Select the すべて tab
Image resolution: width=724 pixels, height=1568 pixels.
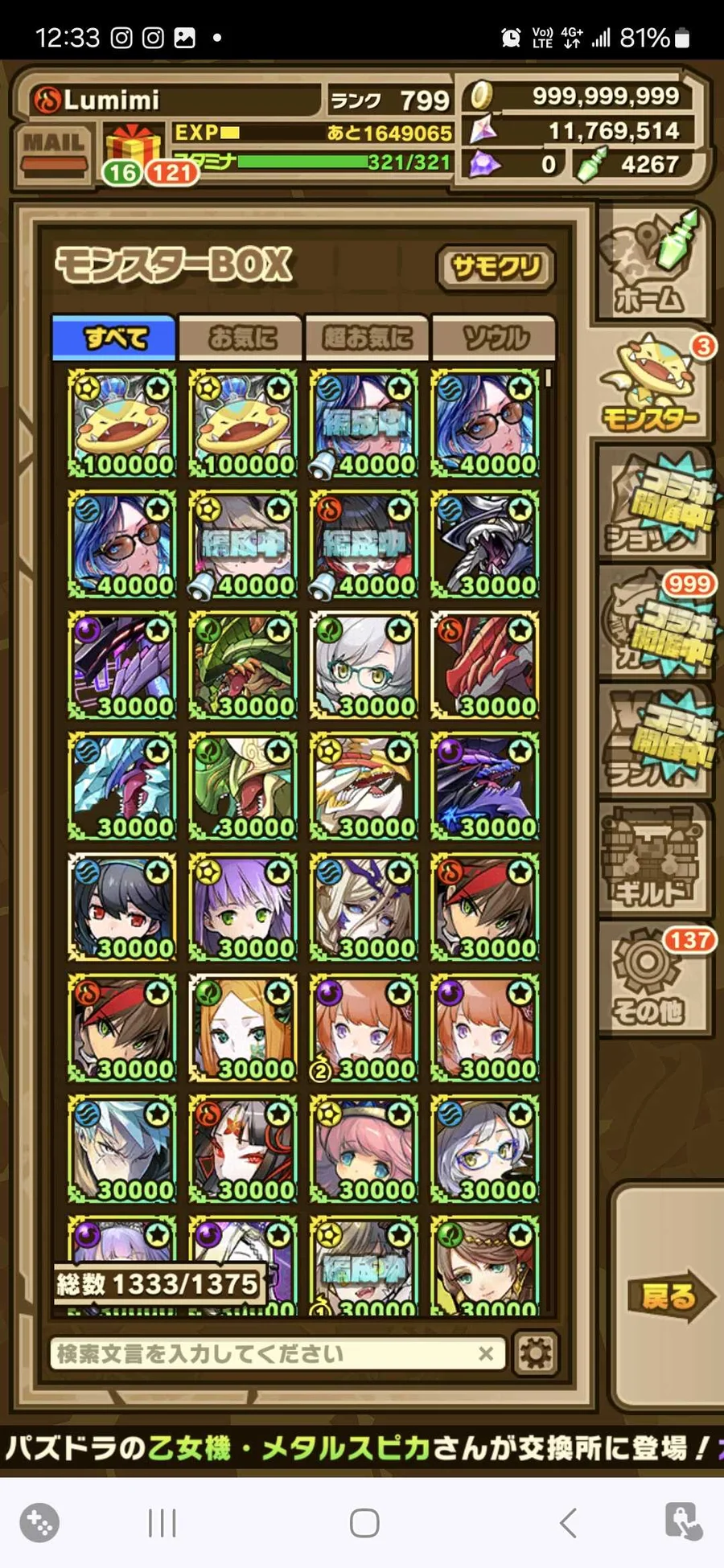(114, 338)
